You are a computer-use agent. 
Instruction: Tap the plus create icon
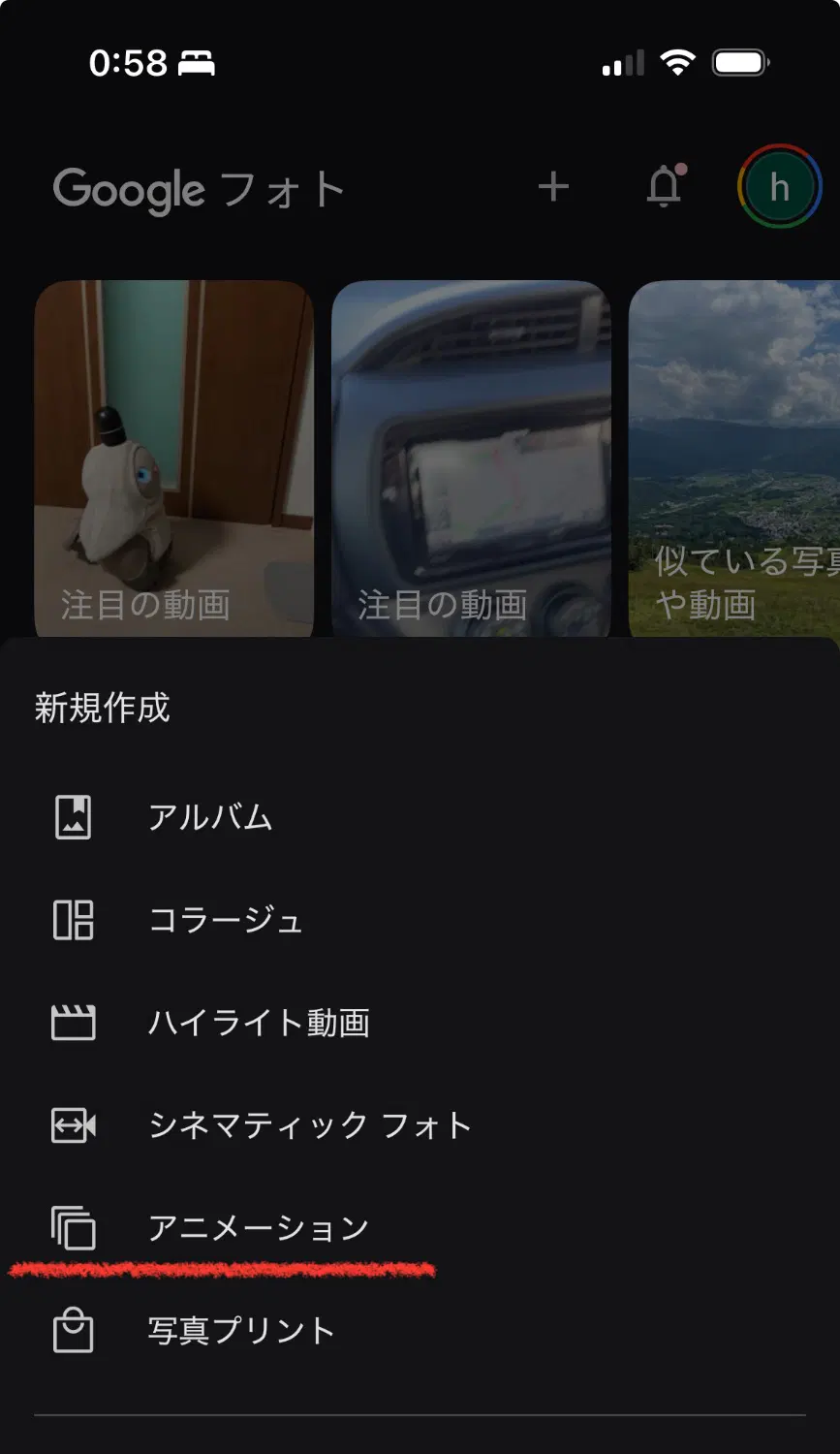[553, 187]
